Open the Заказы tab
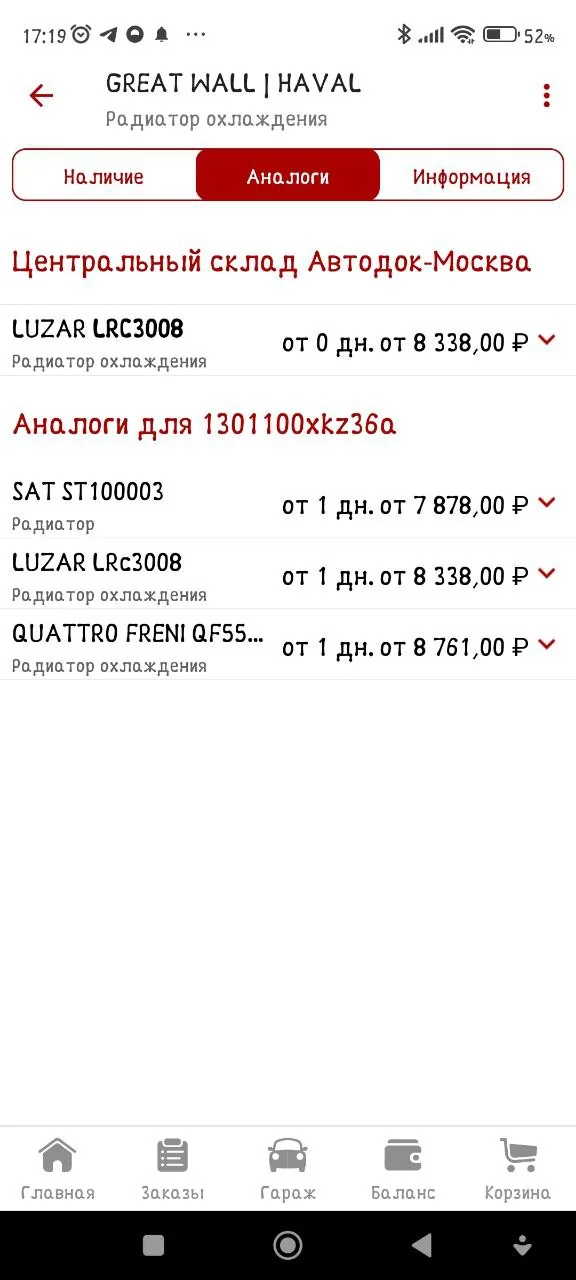 pos(173,1169)
